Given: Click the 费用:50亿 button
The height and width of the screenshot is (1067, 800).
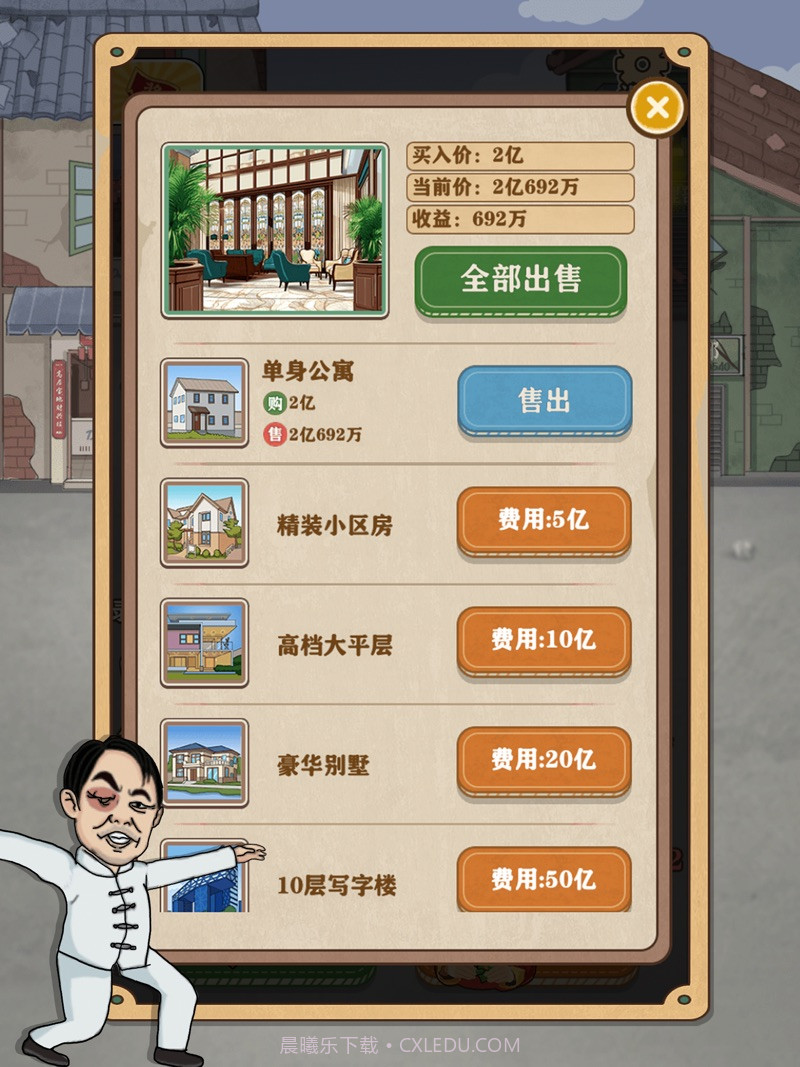Looking at the screenshot, I should (x=544, y=881).
